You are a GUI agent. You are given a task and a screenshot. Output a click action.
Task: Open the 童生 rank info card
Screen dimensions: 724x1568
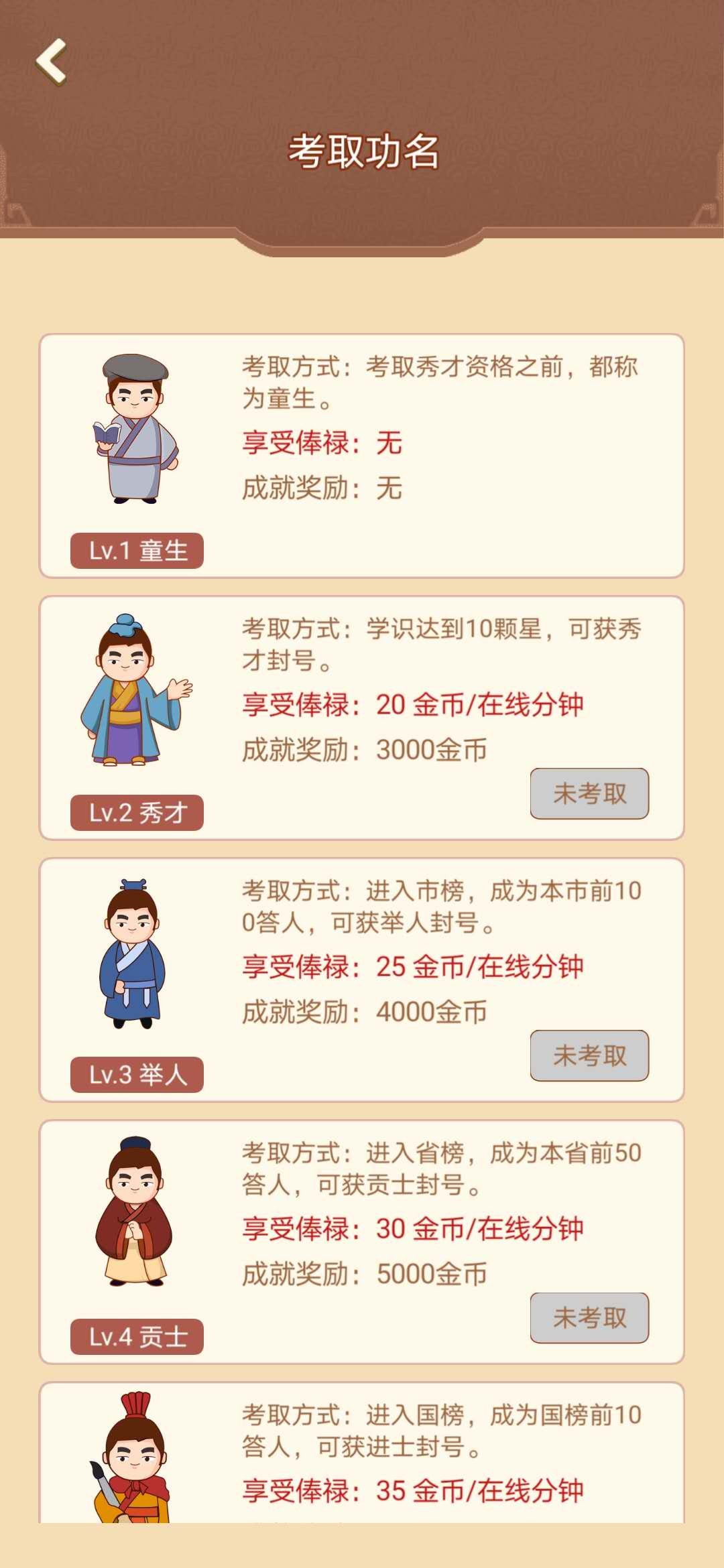(362, 452)
